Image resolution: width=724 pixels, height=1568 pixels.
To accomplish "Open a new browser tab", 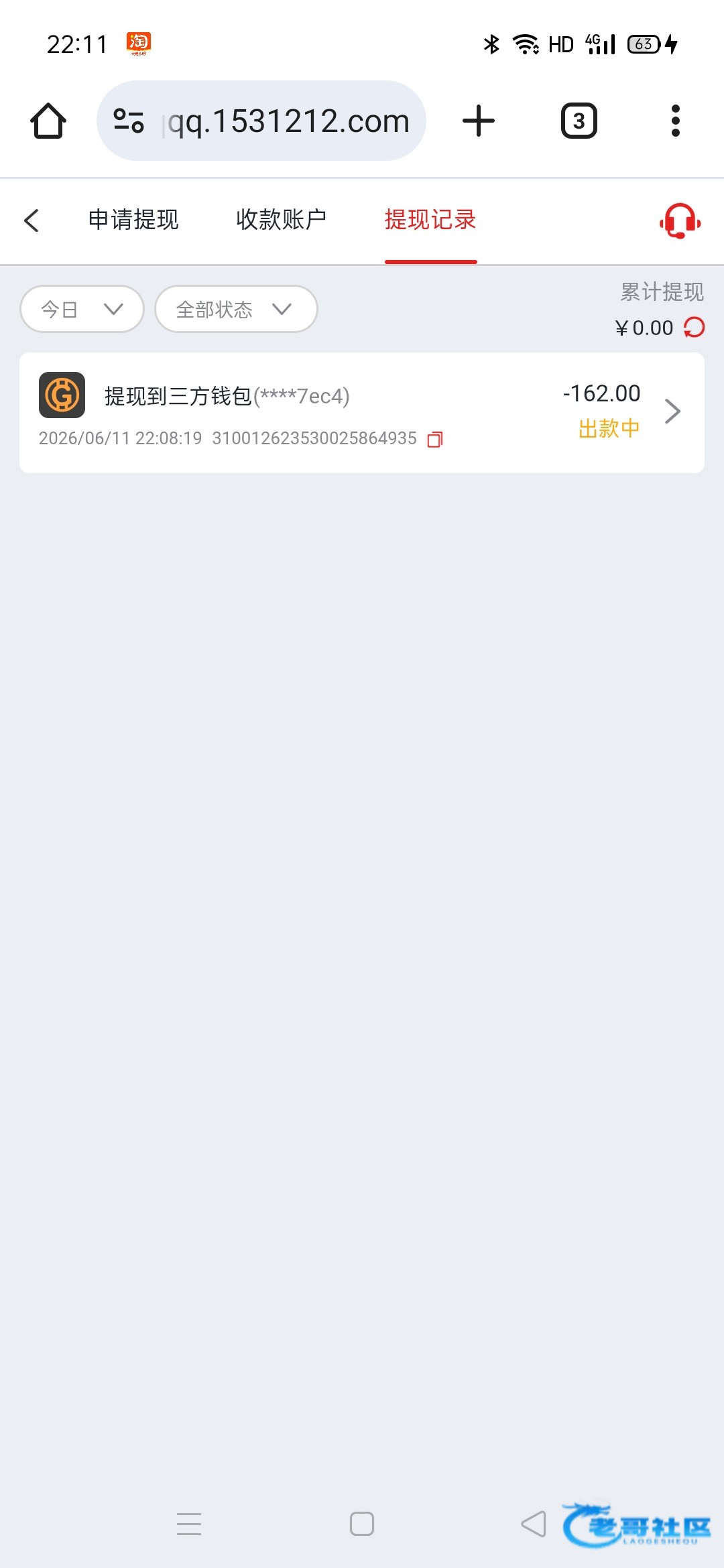I will (x=479, y=121).
